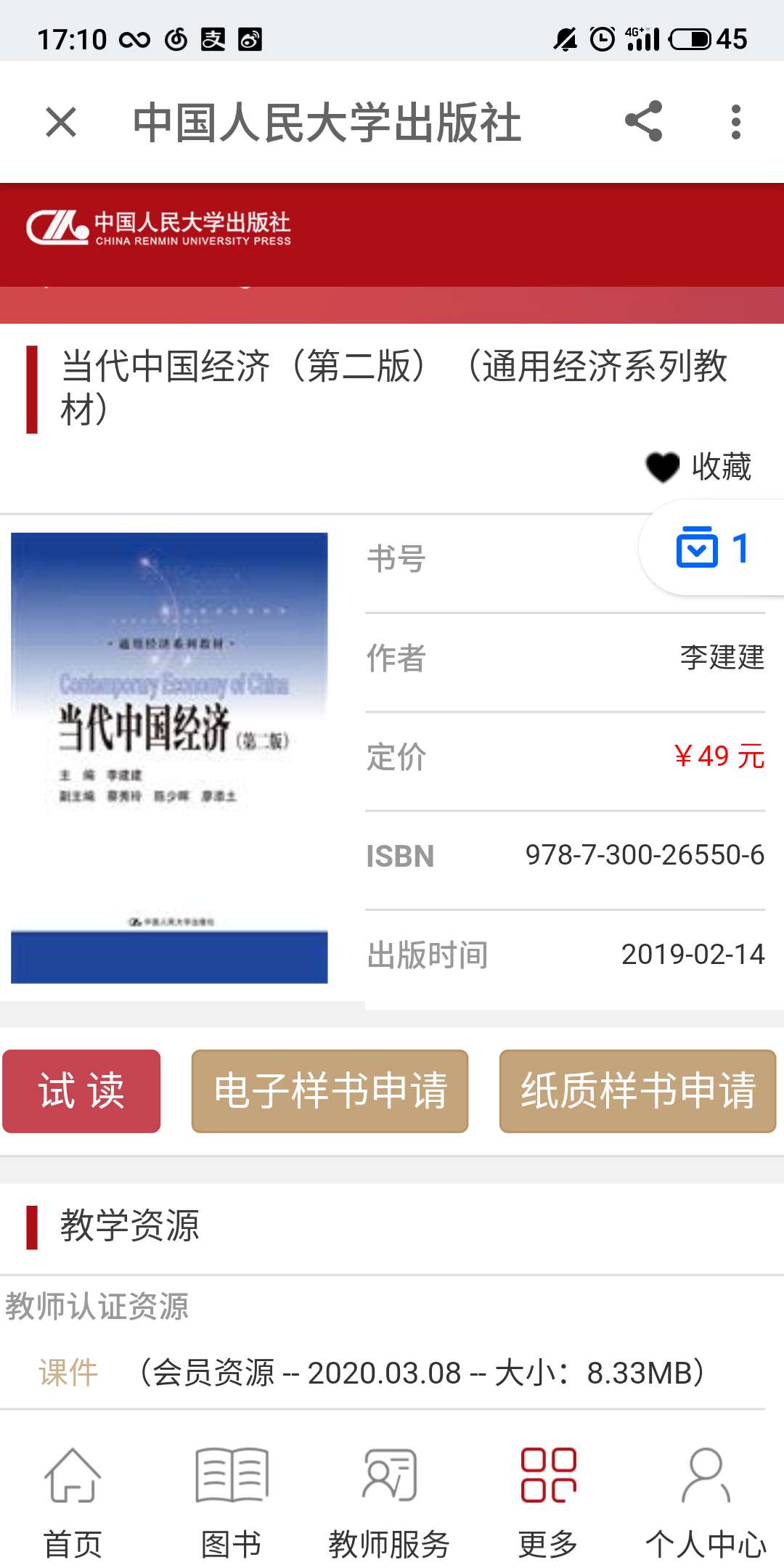
Task: Add this book to favorites (收藏)
Action: [x=698, y=467]
